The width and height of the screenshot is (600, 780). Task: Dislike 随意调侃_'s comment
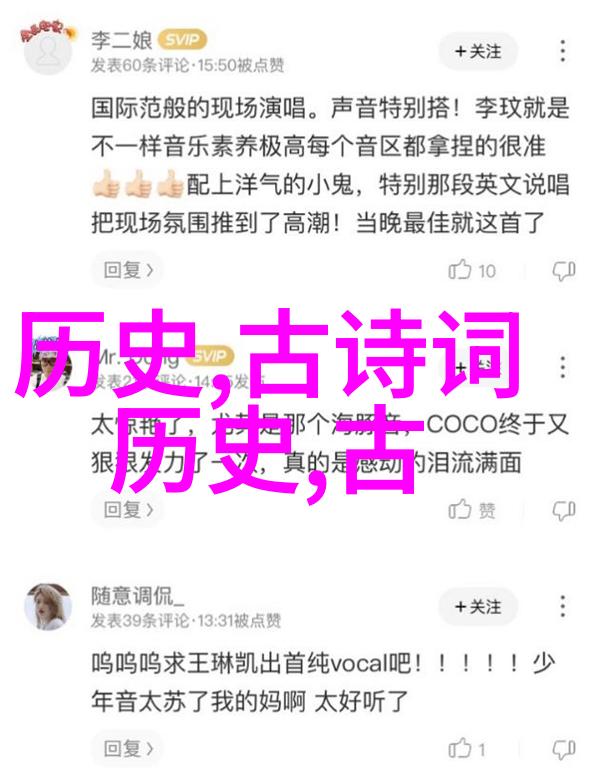click(564, 748)
